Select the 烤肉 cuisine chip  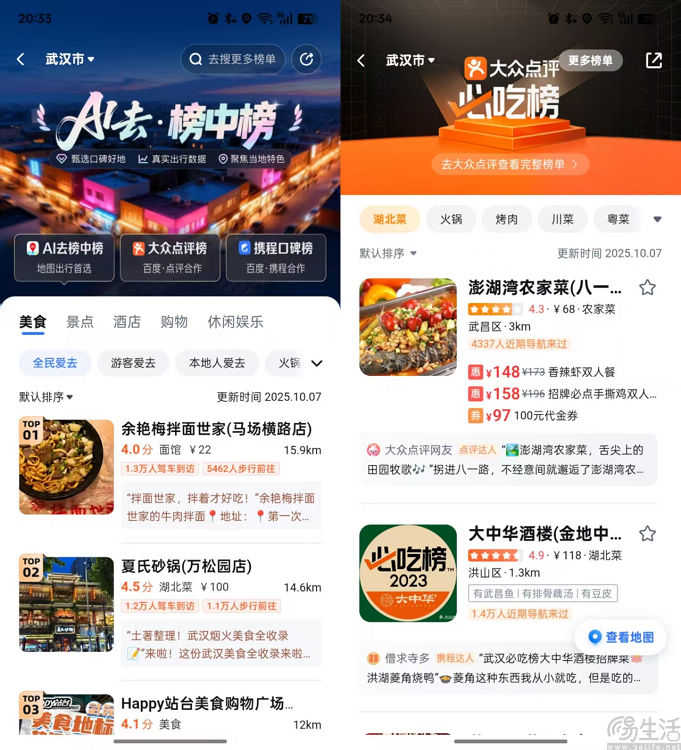coord(506,219)
